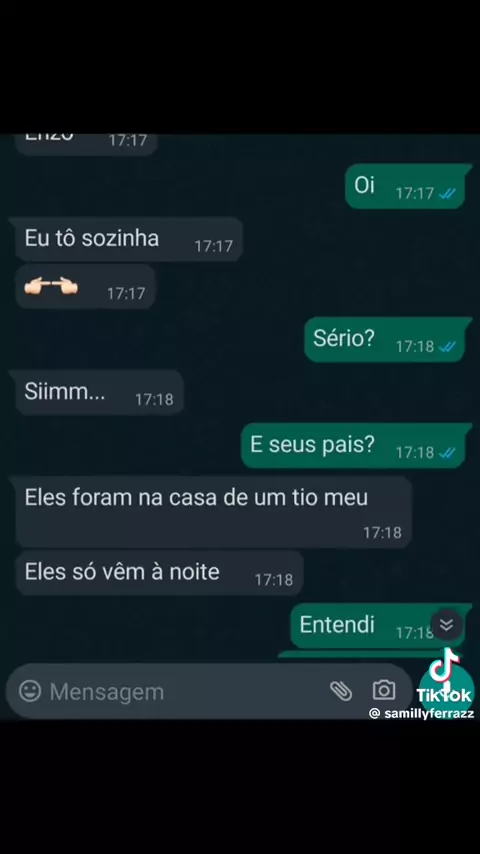Tap the Mensagem text field
Screen dimensions: 480x854
tap(185, 692)
